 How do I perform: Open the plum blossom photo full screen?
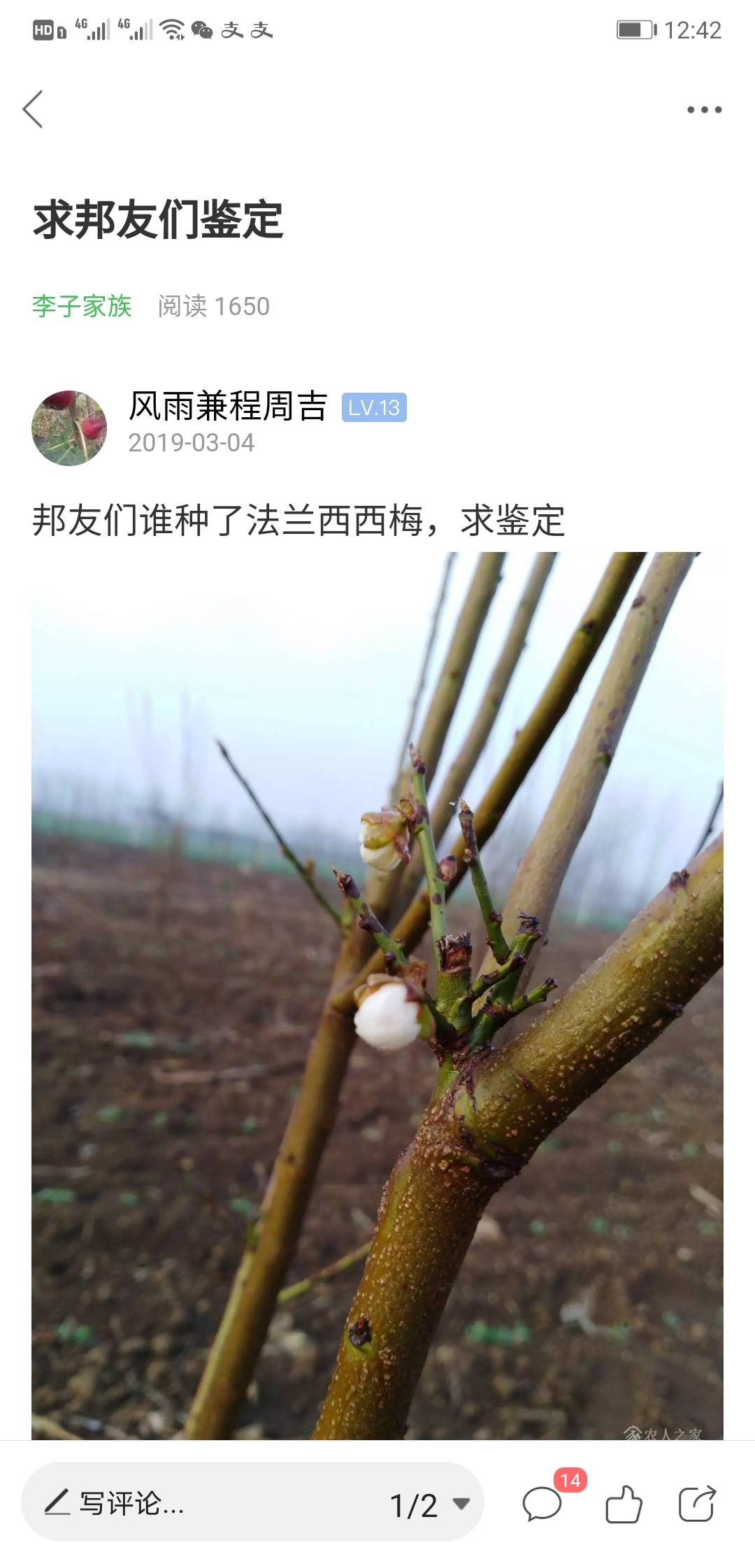[x=377, y=995]
